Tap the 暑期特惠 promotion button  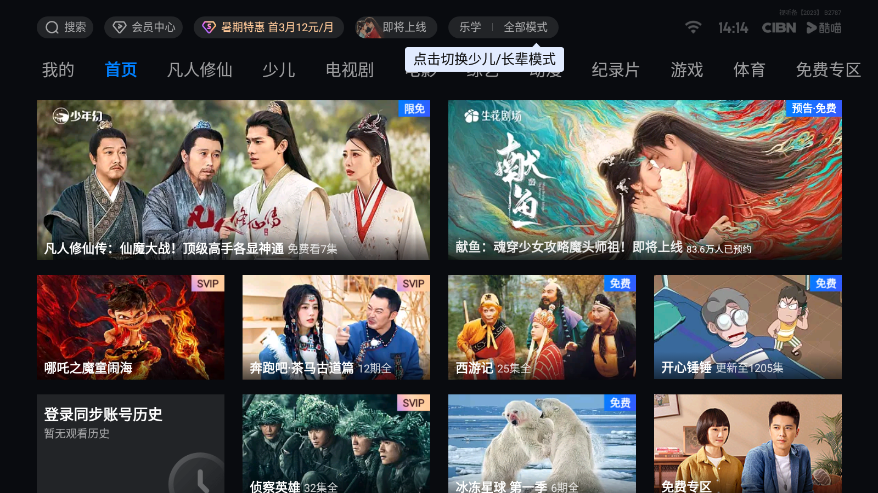268,27
